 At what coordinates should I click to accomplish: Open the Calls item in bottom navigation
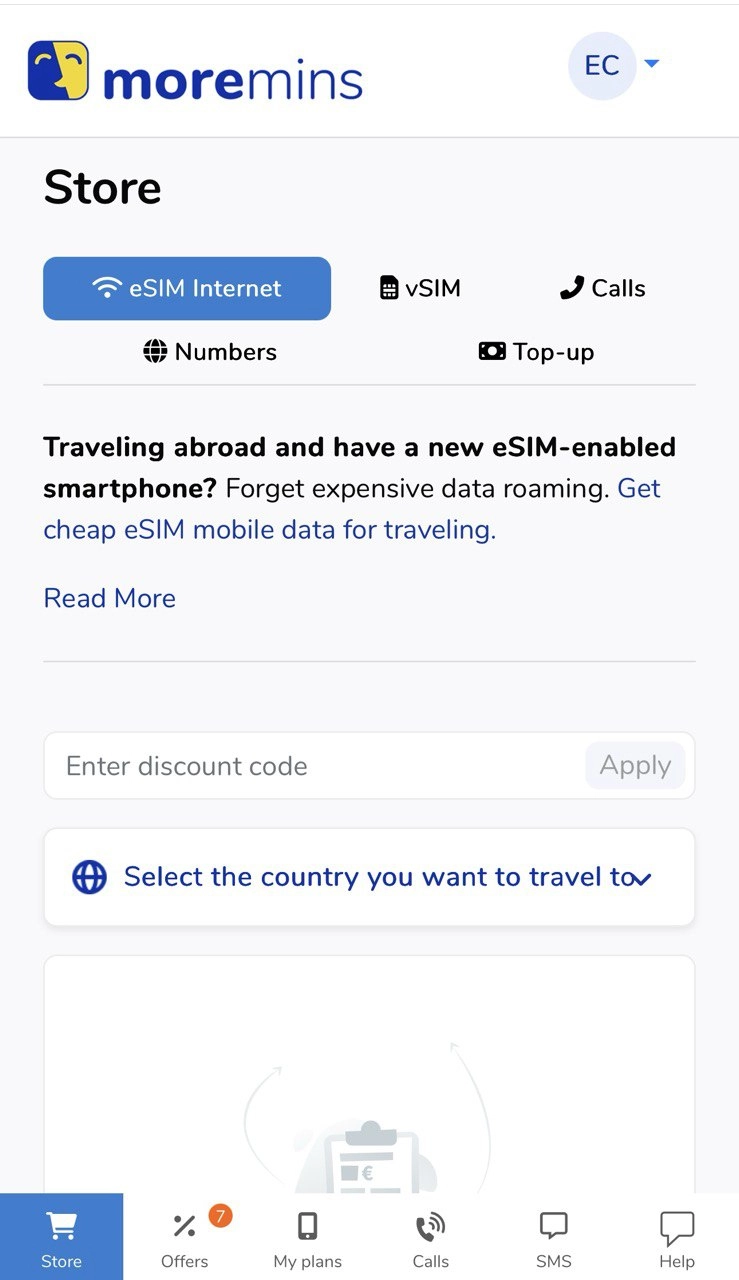click(431, 1238)
